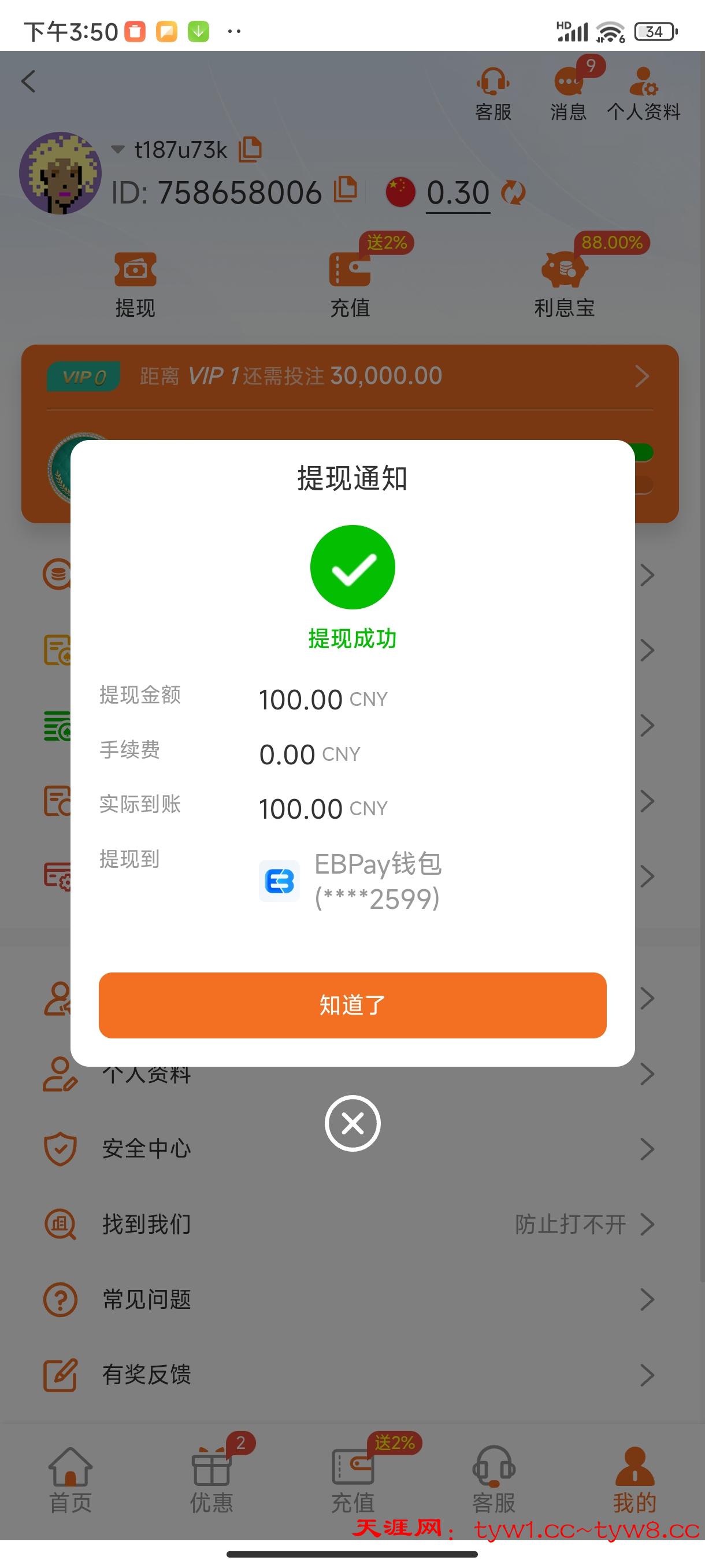Click the EBPay wallet logo in dialog
This screenshot has height=1568, width=705.
(x=279, y=881)
